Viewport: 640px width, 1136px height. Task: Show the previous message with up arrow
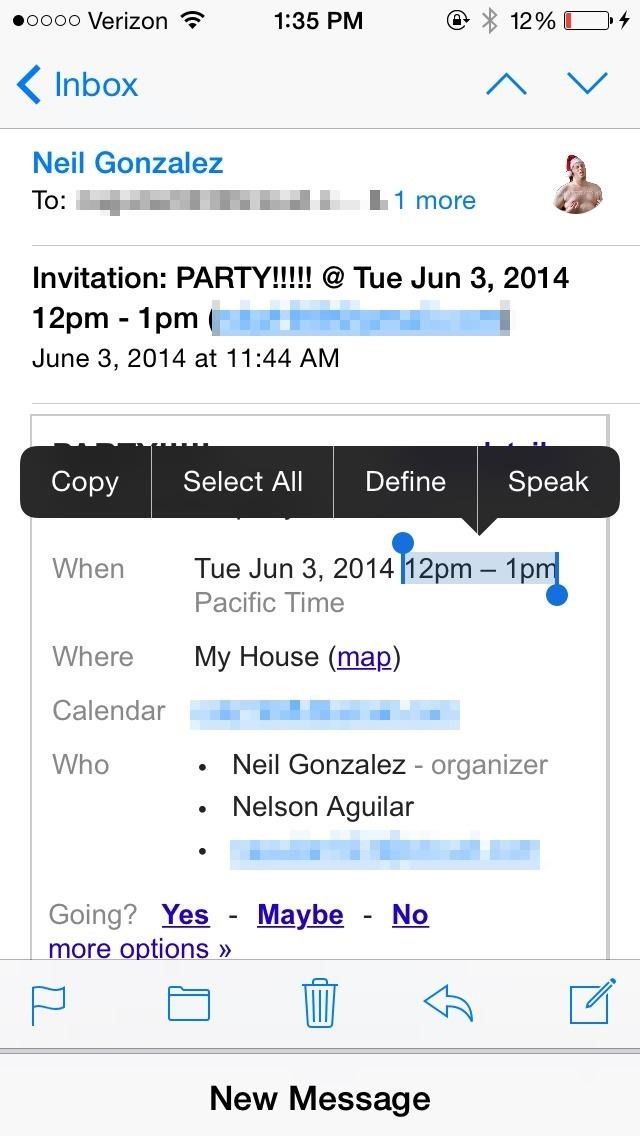pos(506,84)
